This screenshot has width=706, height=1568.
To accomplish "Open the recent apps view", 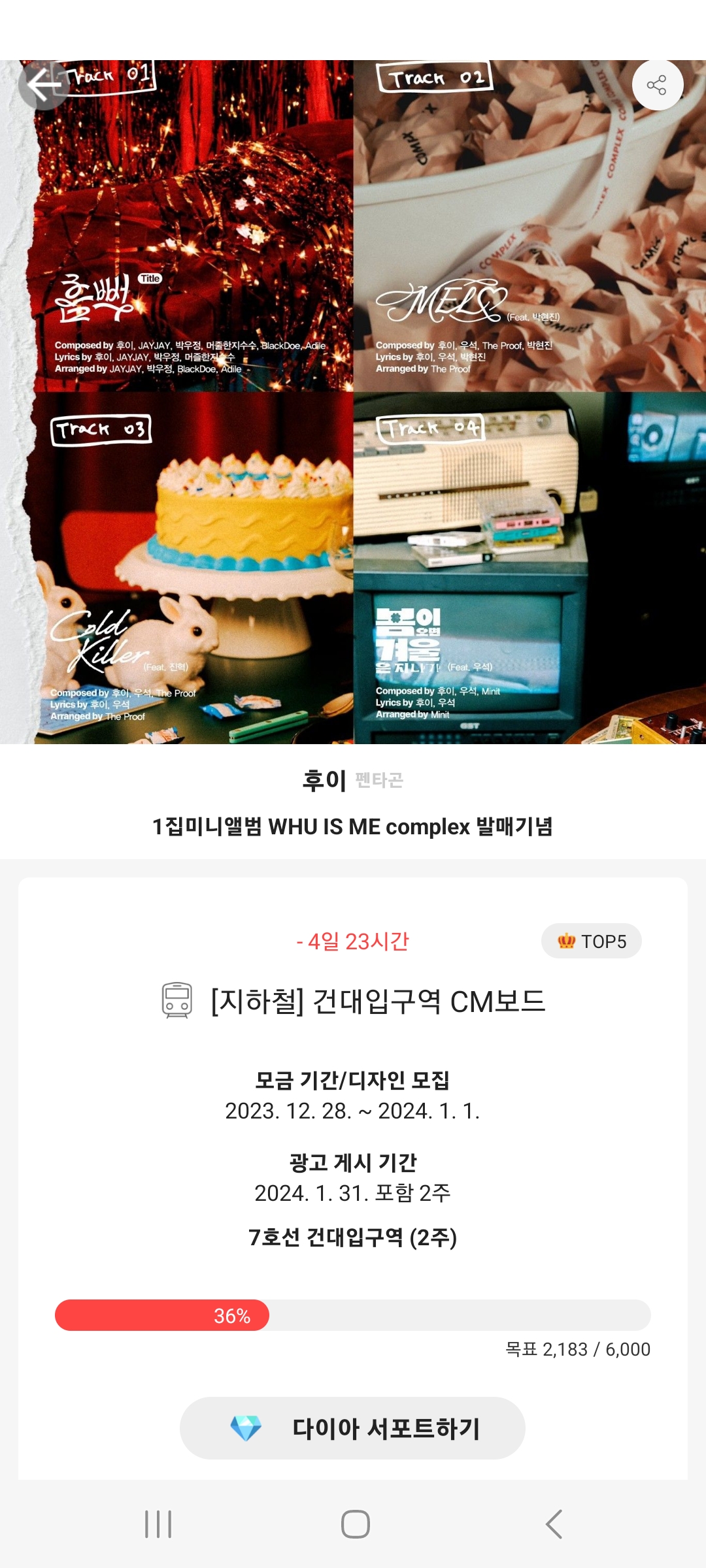I will (x=158, y=1524).
